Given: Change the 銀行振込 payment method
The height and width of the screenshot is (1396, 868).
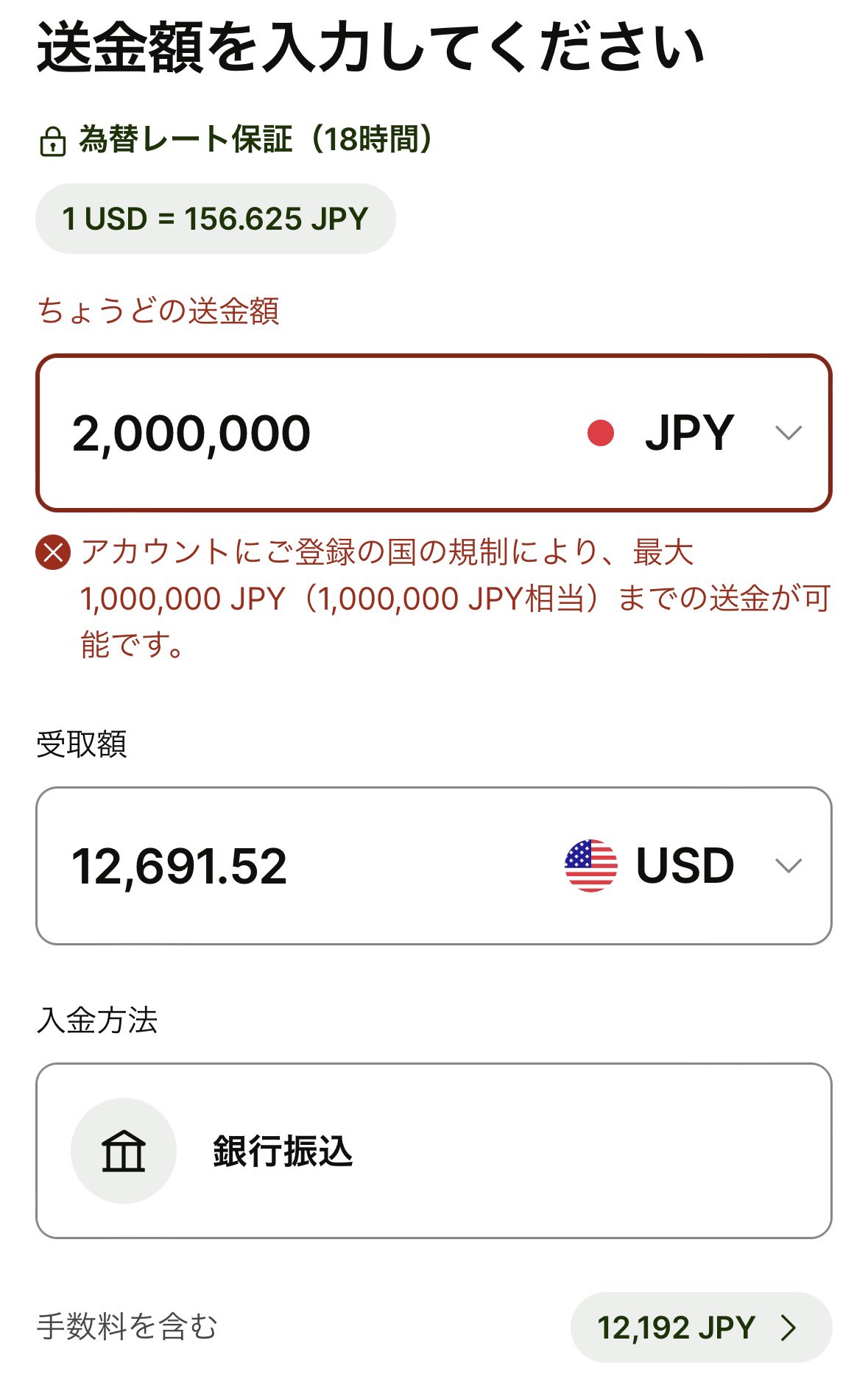Looking at the screenshot, I should [x=434, y=1150].
